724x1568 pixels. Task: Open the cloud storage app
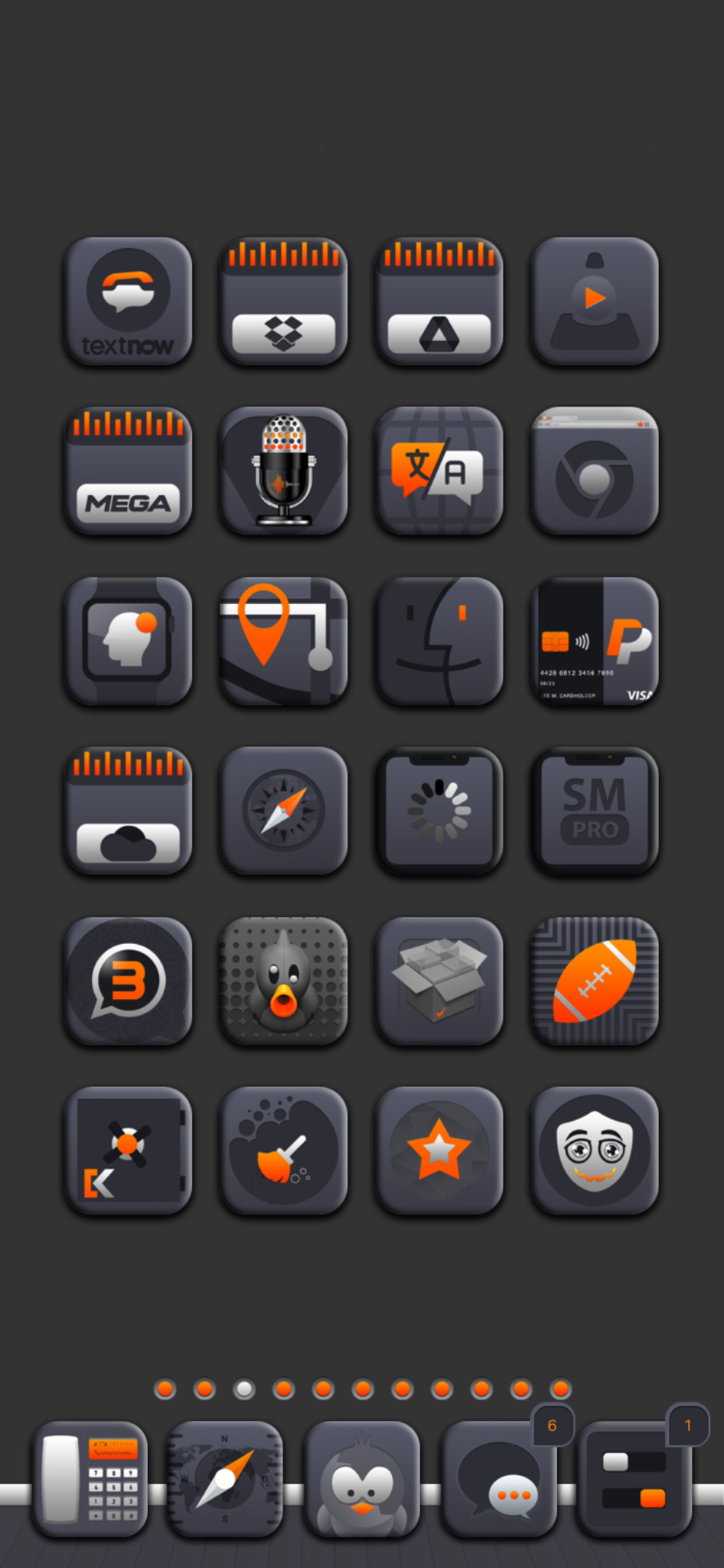[x=128, y=811]
